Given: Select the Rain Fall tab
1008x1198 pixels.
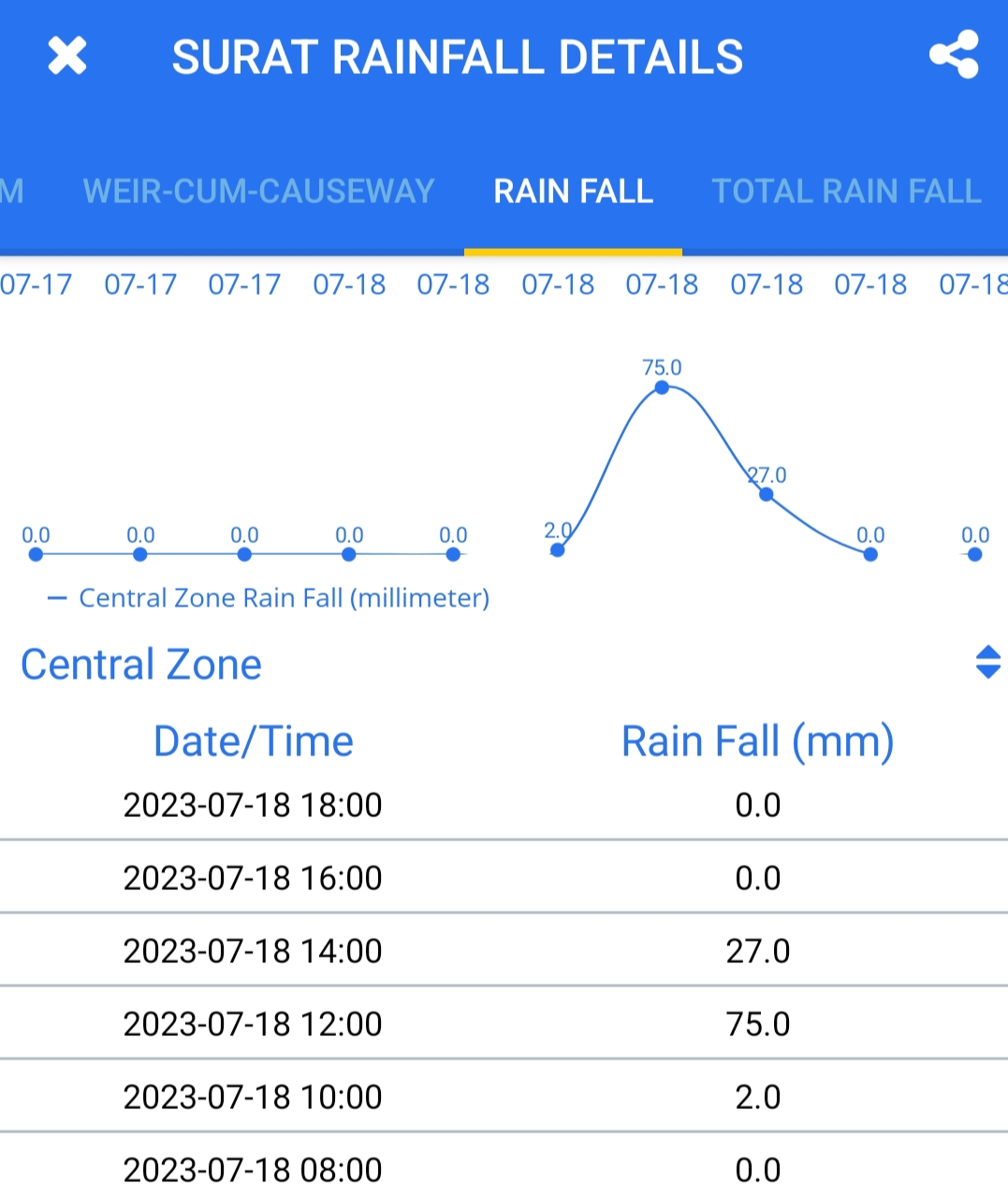Looking at the screenshot, I should coord(573,192).
